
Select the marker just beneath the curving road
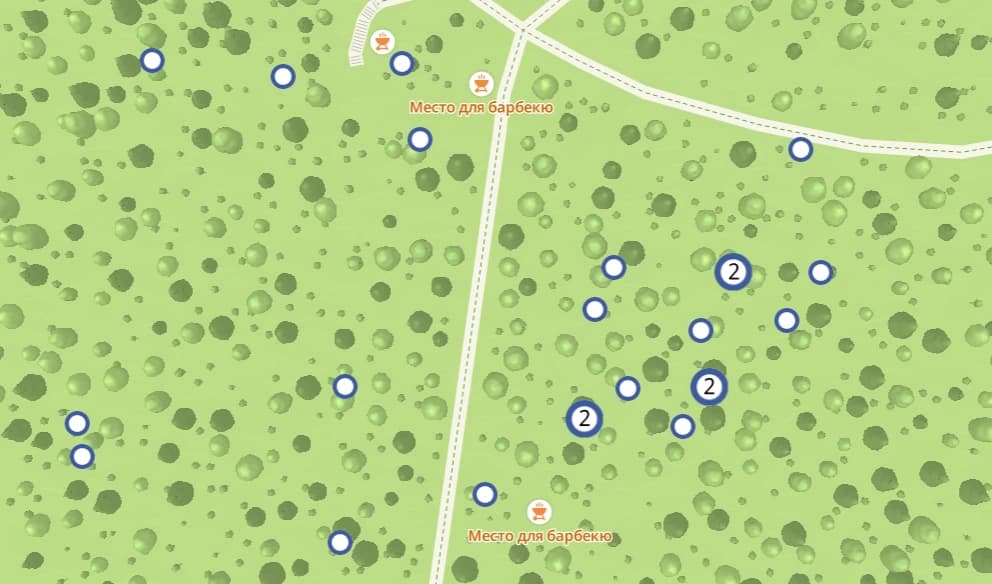pos(801,150)
